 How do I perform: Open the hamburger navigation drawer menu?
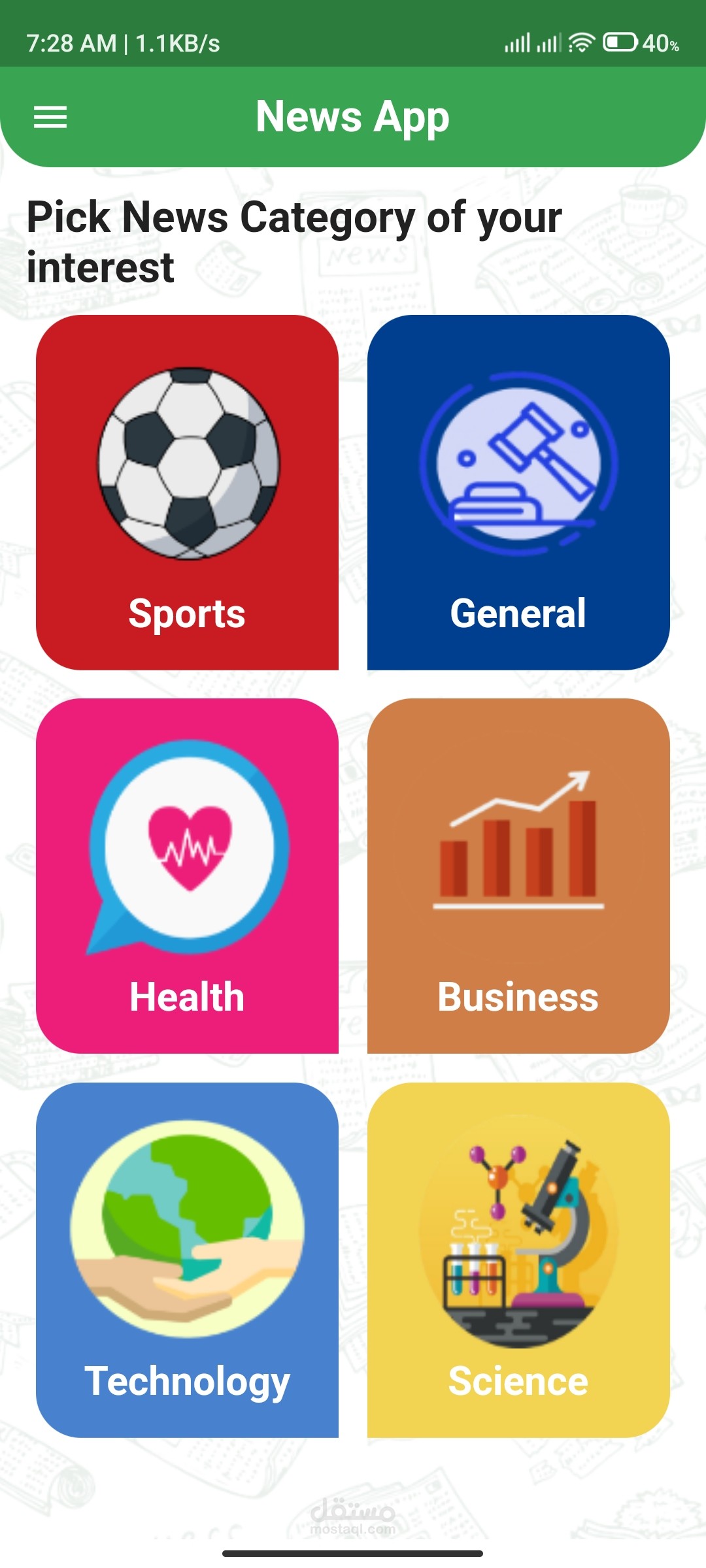pyautogui.click(x=50, y=118)
